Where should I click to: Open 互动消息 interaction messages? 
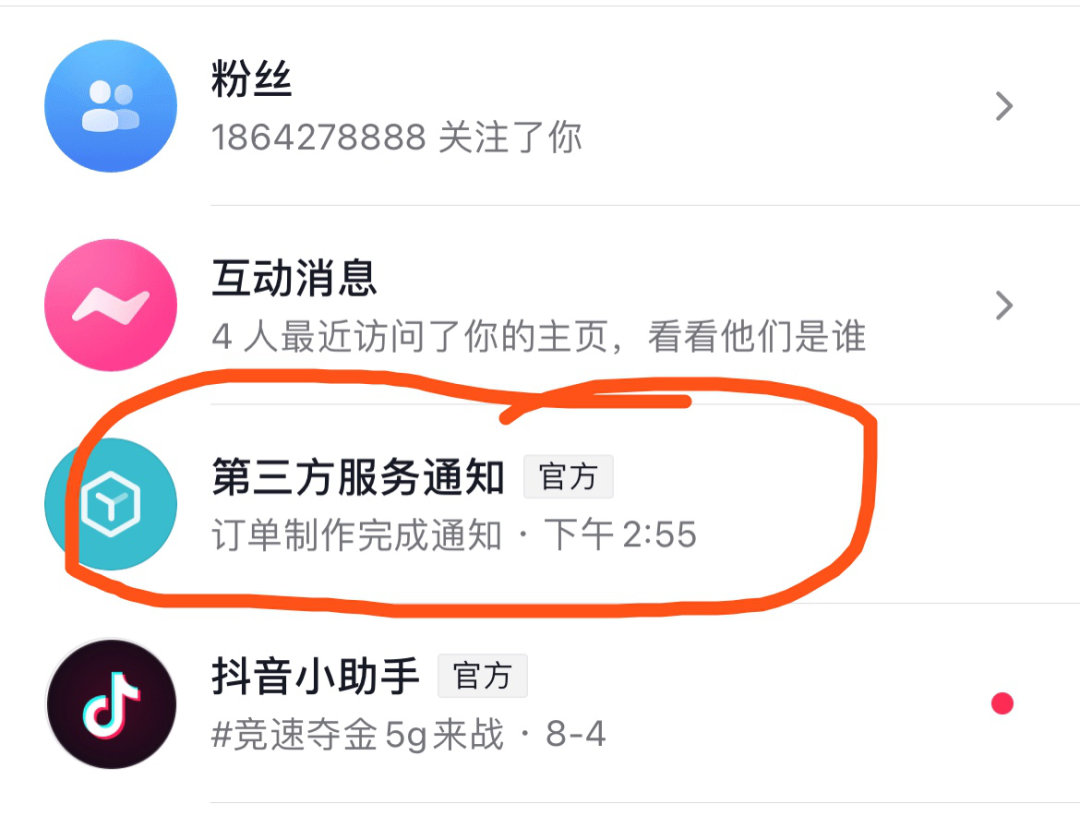click(540, 305)
